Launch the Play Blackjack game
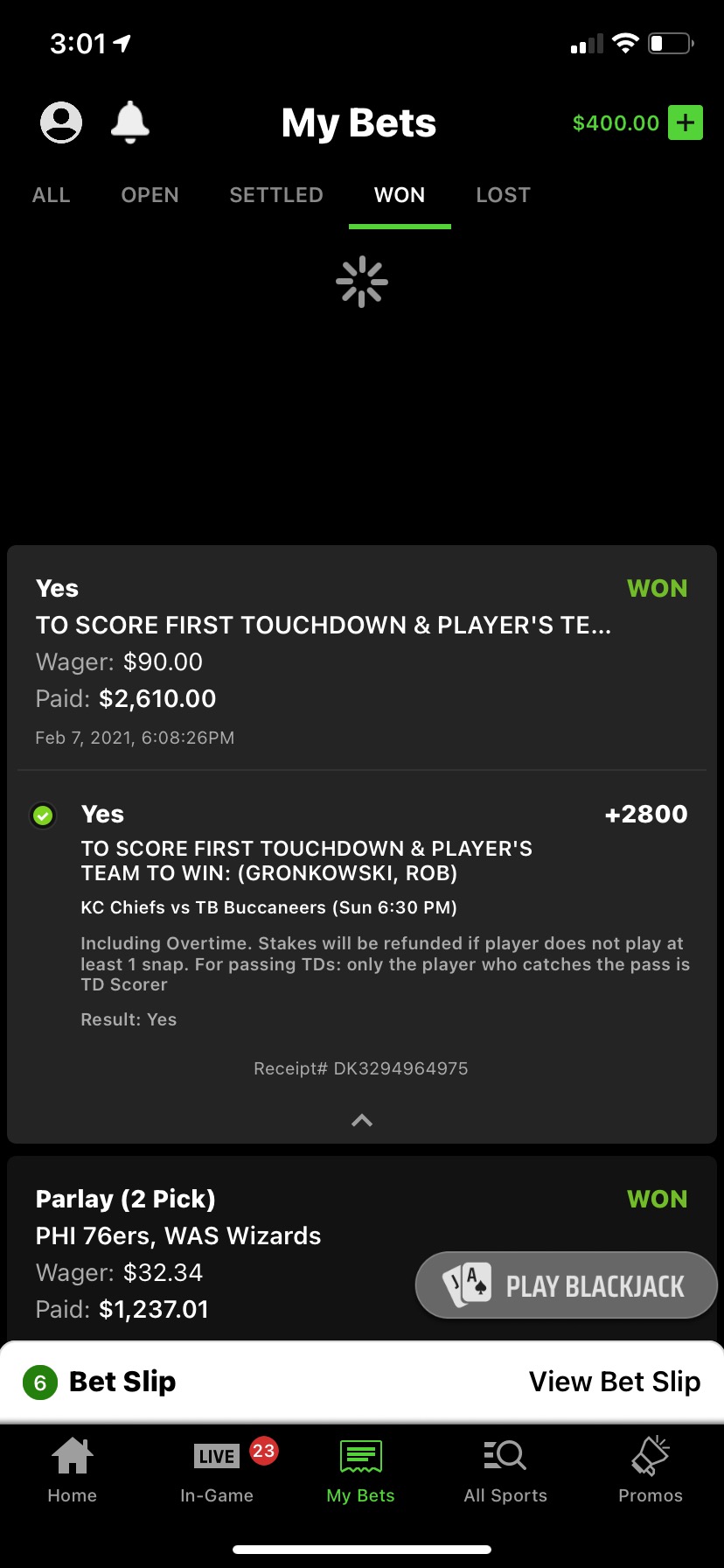 [566, 1285]
